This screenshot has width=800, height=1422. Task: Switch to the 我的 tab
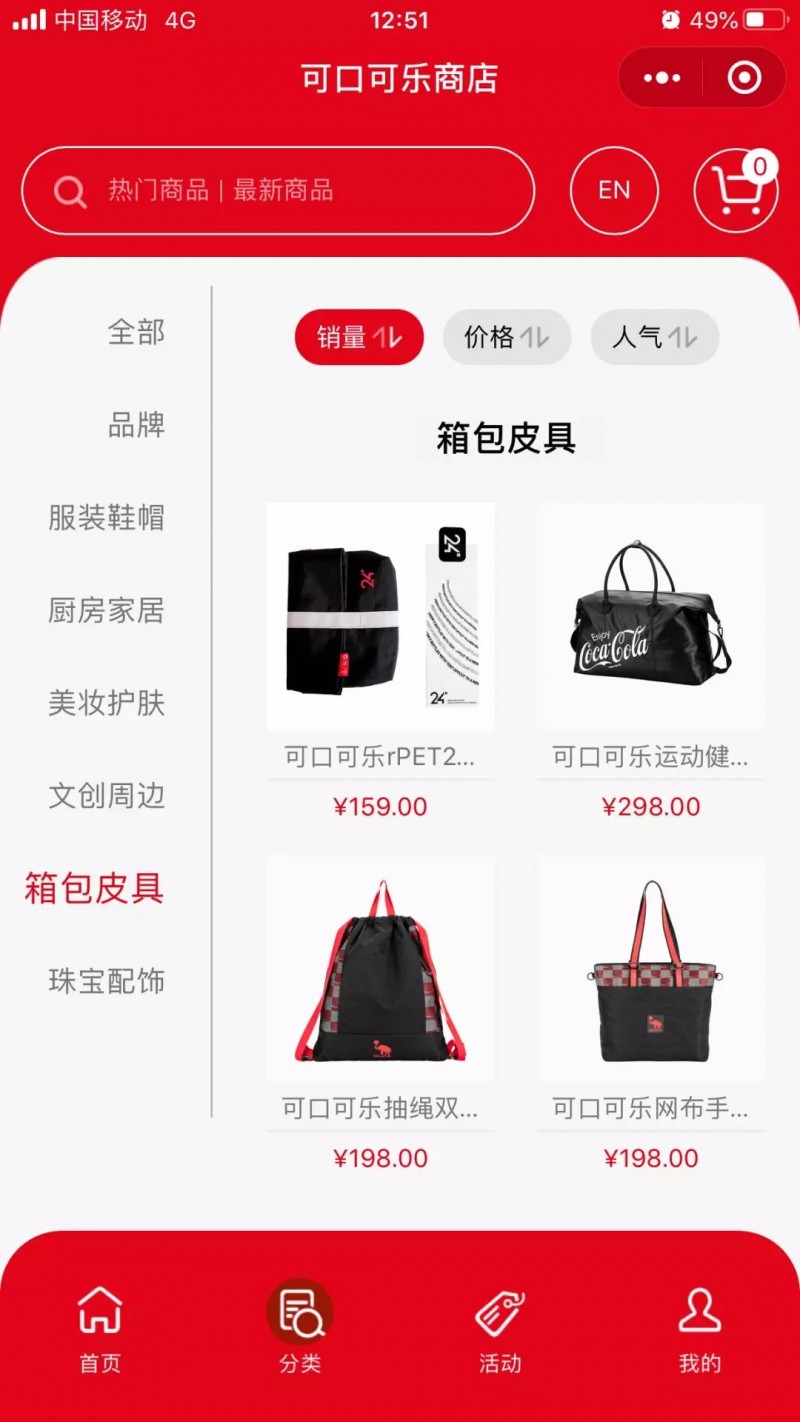(x=699, y=1330)
